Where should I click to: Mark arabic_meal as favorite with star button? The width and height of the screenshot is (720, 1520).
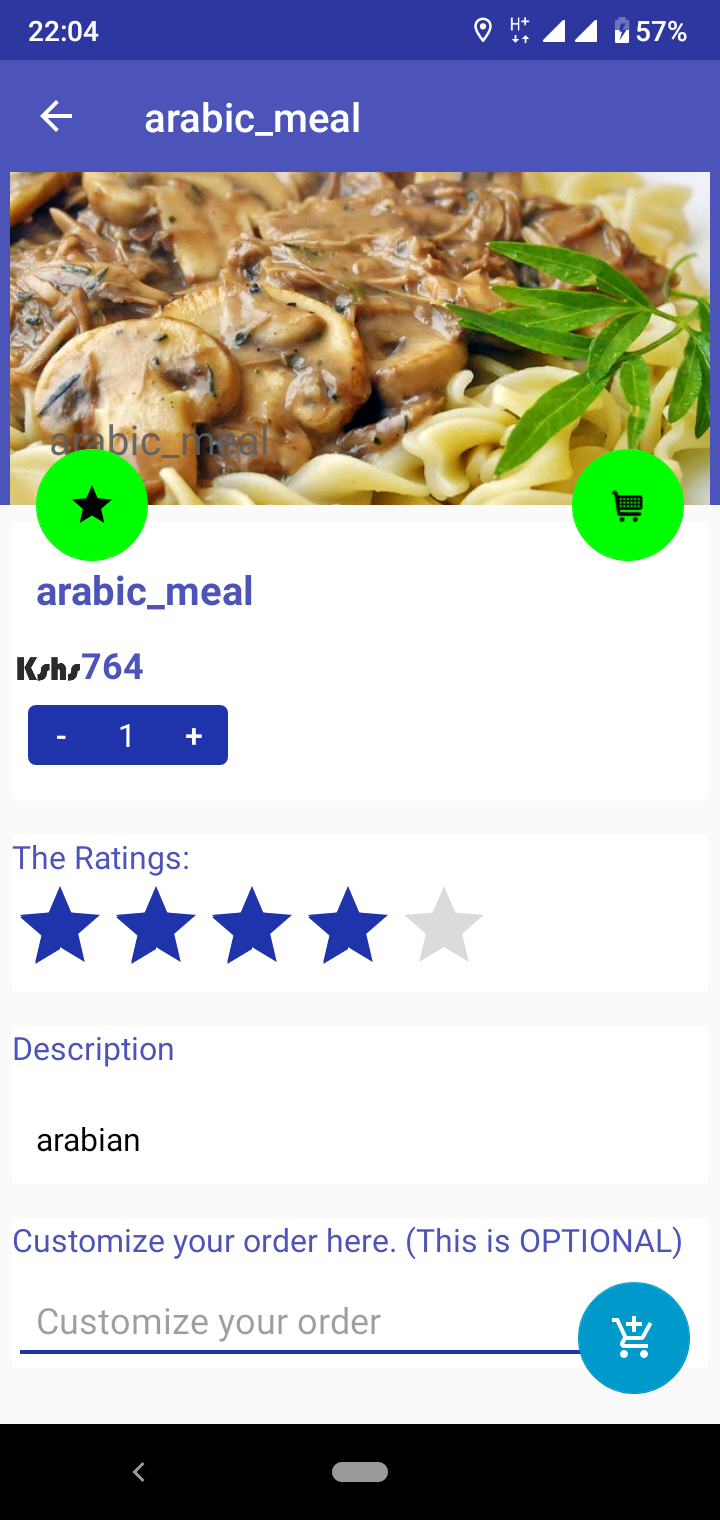coord(92,505)
